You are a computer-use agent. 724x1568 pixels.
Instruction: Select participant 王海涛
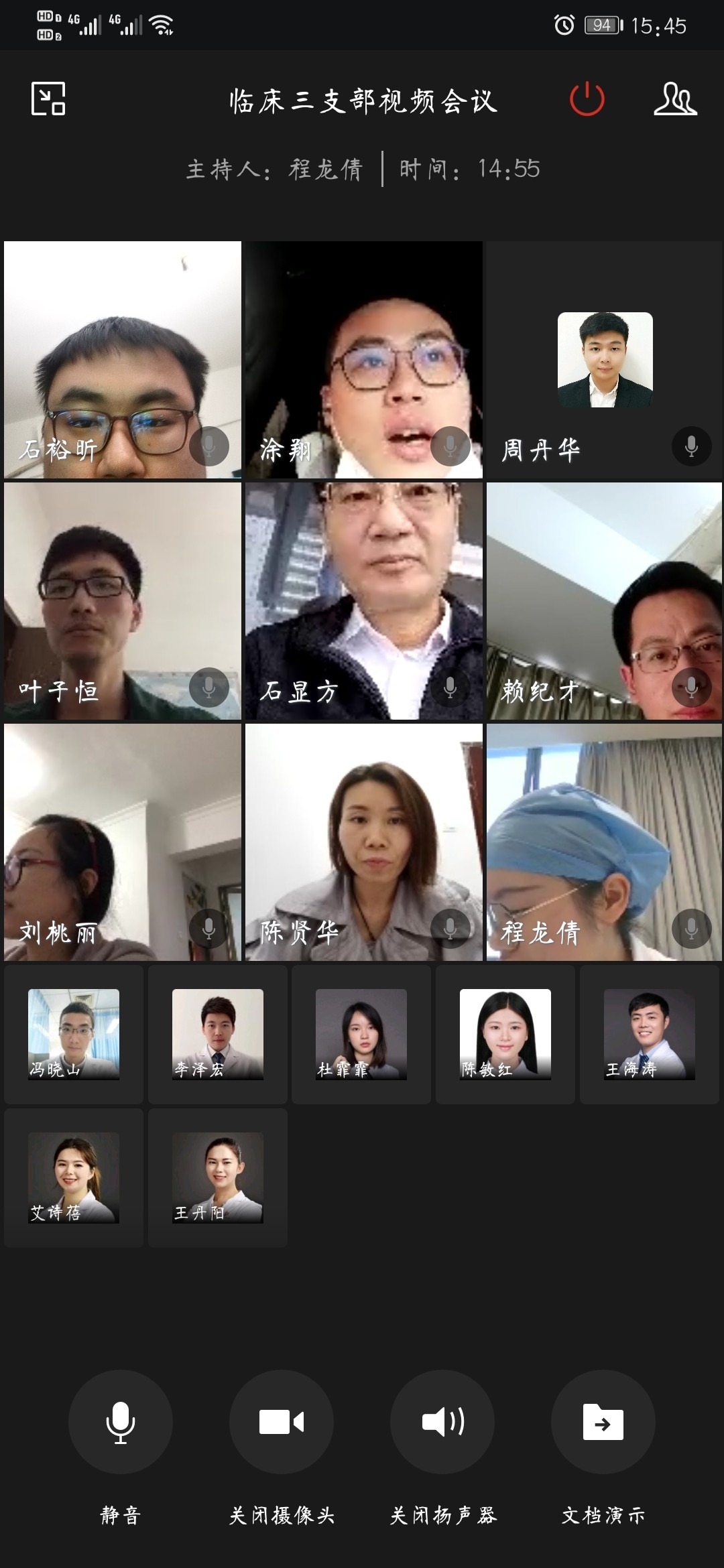[649, 1034]
